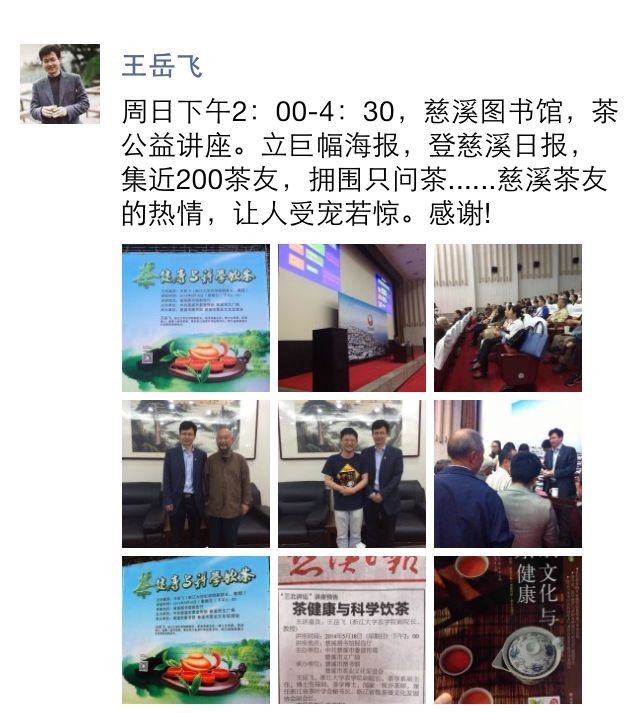This screenshot has width=640, height=713.
Task: View the lecture hall stage photo
Action: 351,317
